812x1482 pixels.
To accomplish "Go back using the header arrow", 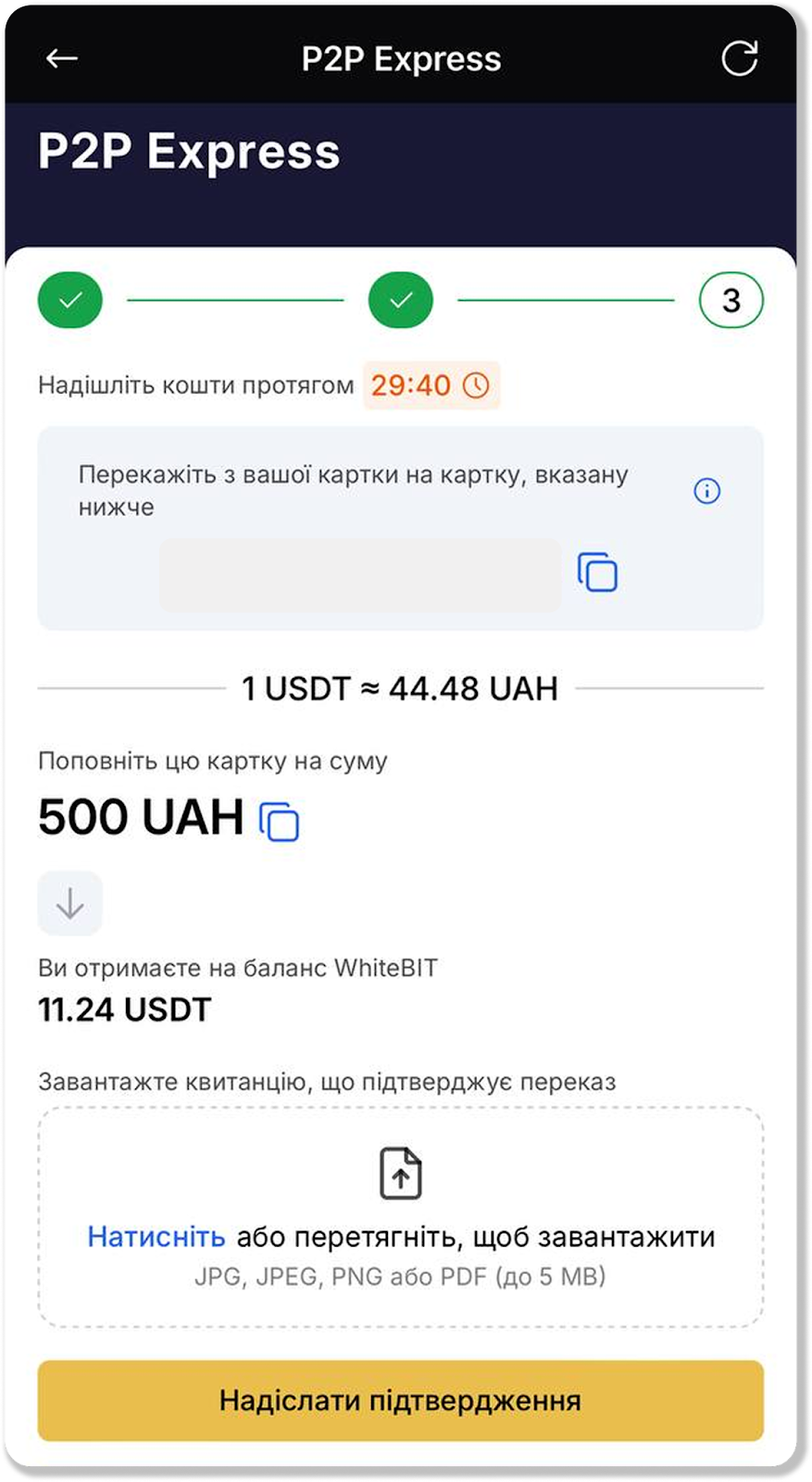I will [x=62, y=58].
